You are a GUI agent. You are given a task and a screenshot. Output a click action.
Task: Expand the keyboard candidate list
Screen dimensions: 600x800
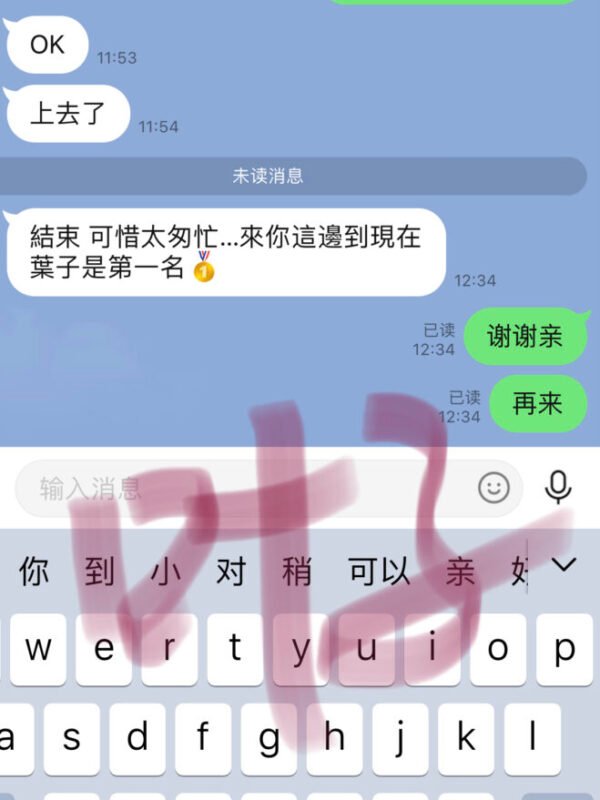565,566
